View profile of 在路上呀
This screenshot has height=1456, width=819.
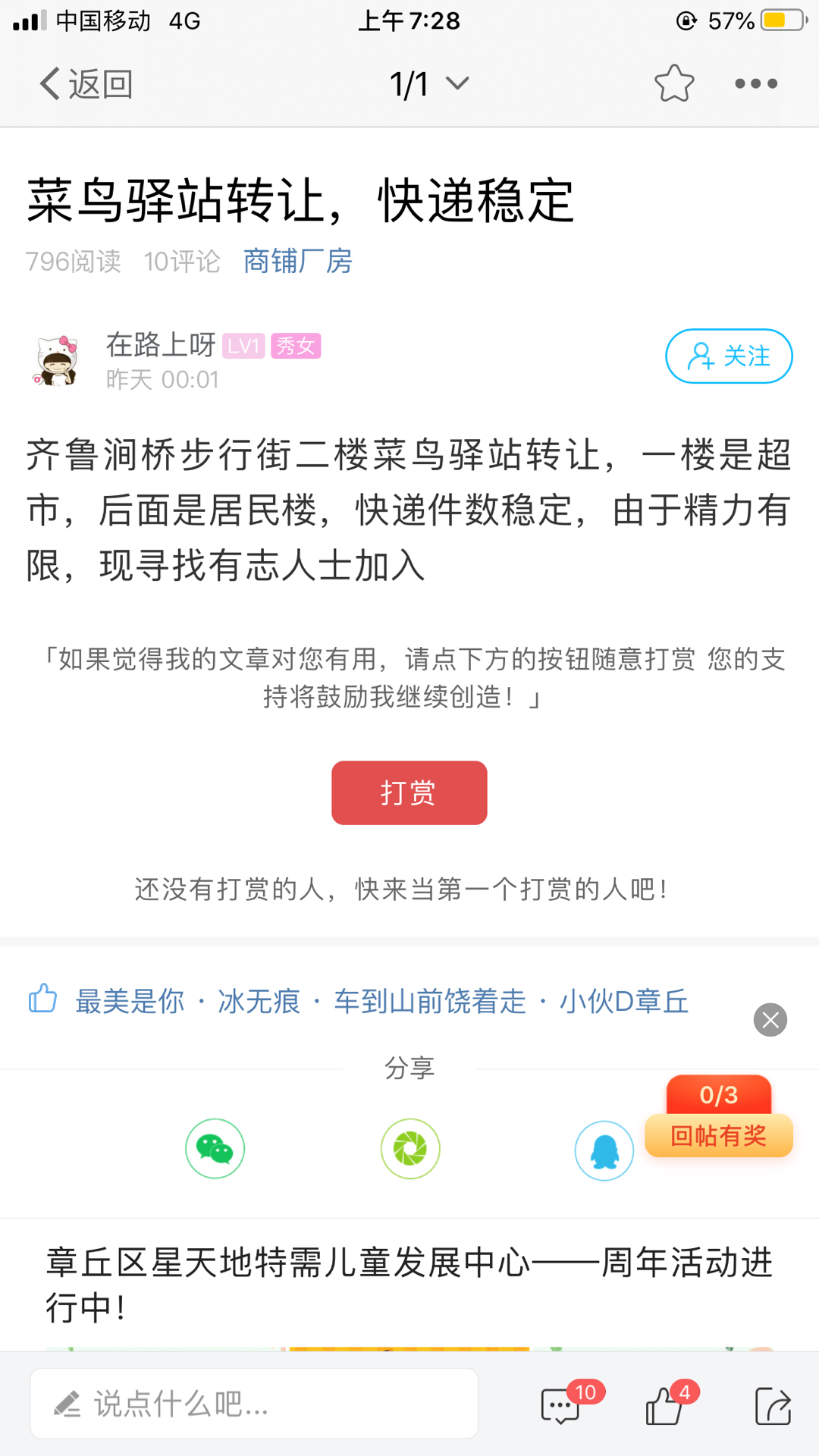pyautogui.click(x=161, y=345)
